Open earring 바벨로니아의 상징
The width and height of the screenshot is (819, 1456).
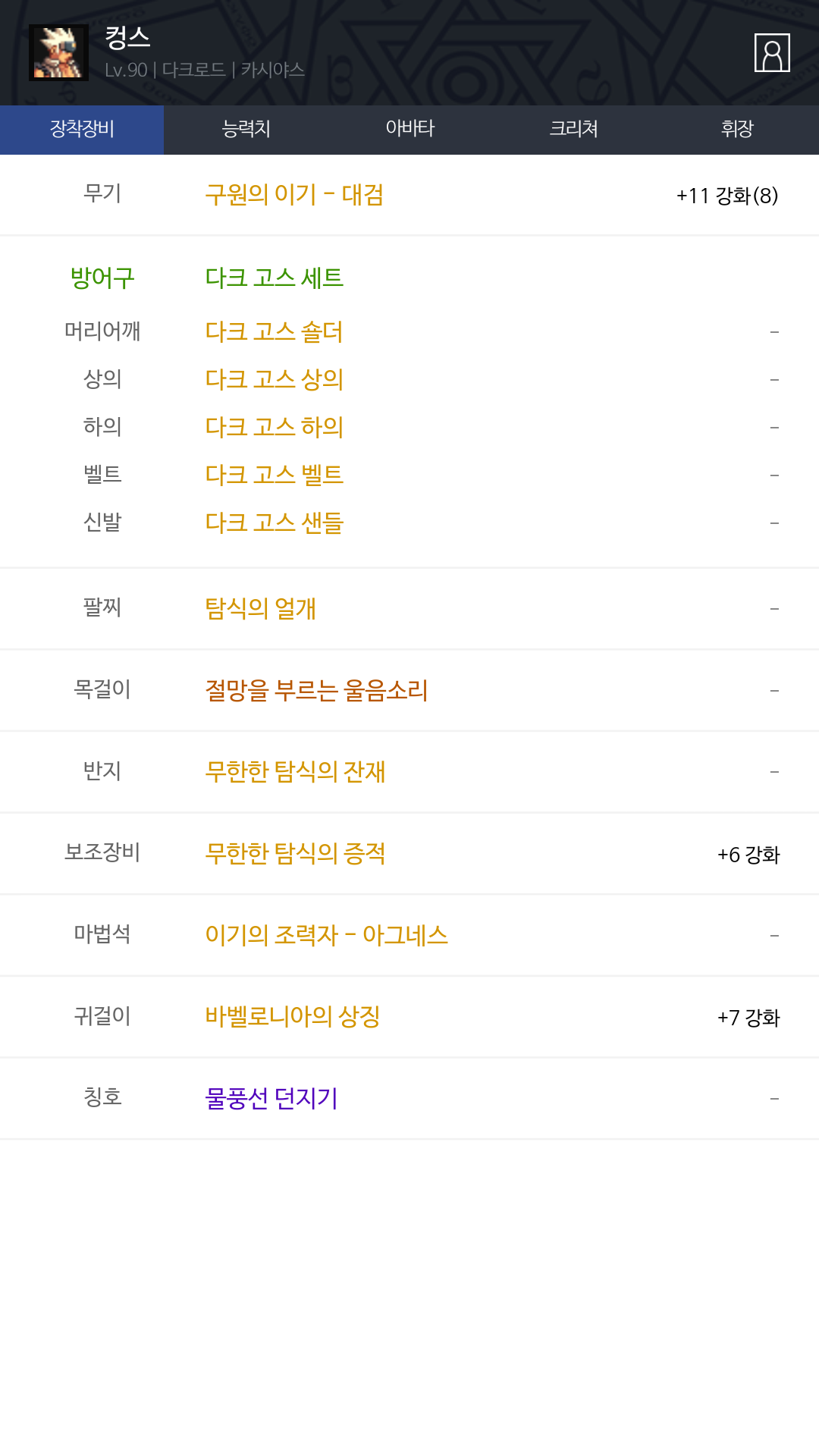click(293, 1016)
